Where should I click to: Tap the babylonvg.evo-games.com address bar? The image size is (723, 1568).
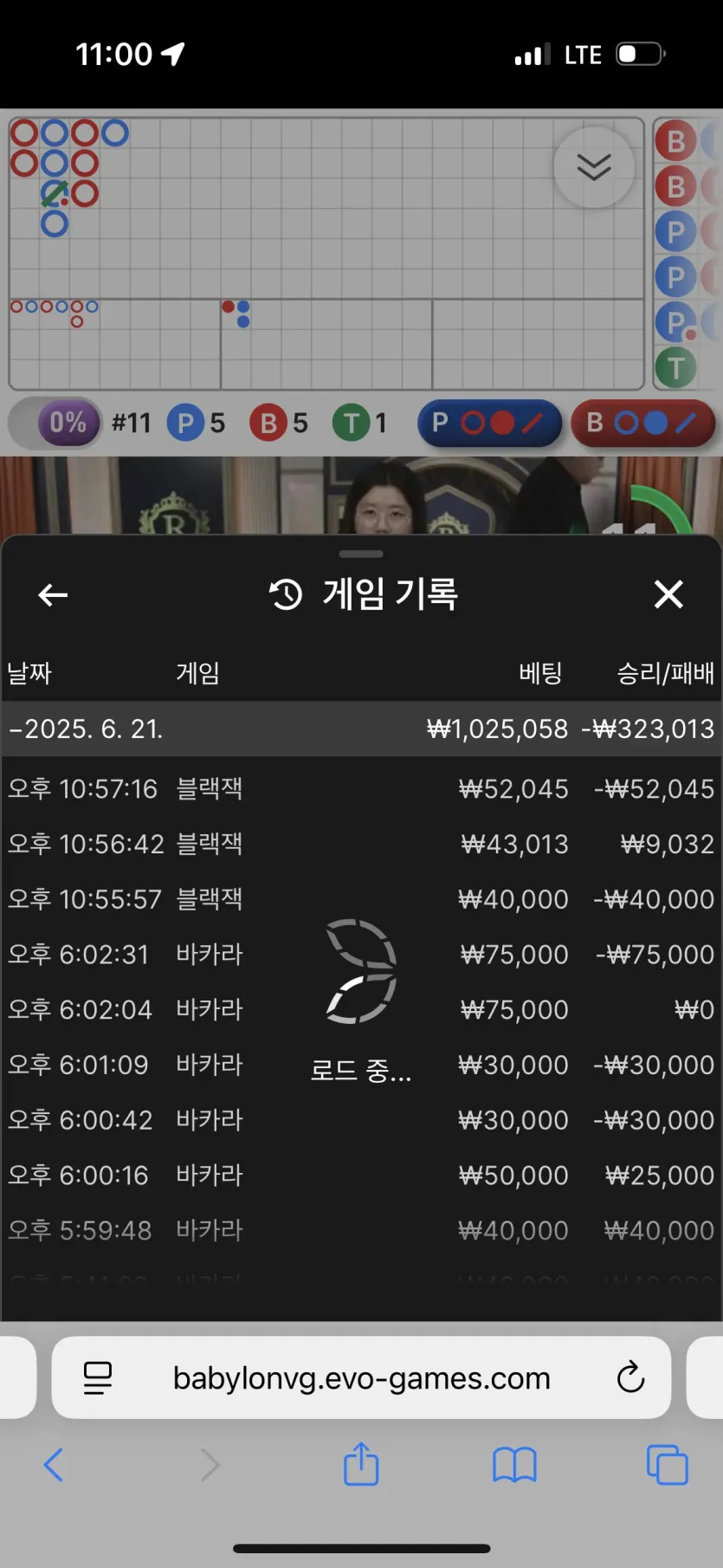click(361, 1377)
